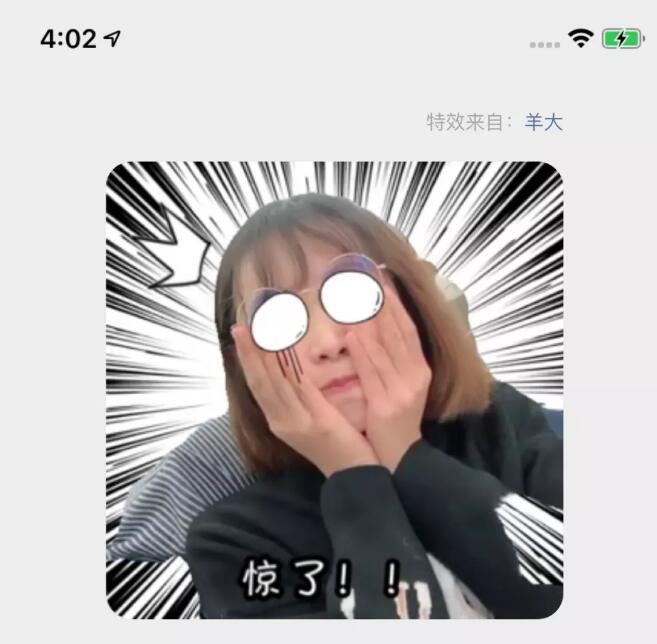Open the effect creator link 羊大
Viewport: 657px width, 644px height.
click(x=543, y=122)
